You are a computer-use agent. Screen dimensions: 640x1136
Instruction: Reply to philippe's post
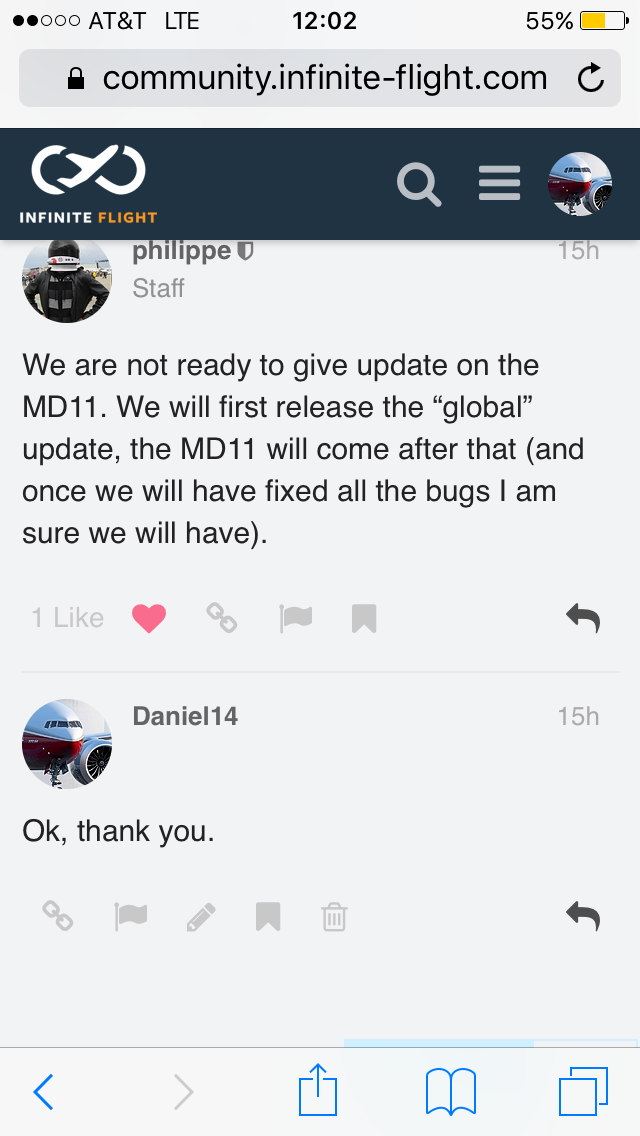coord(582,618)
